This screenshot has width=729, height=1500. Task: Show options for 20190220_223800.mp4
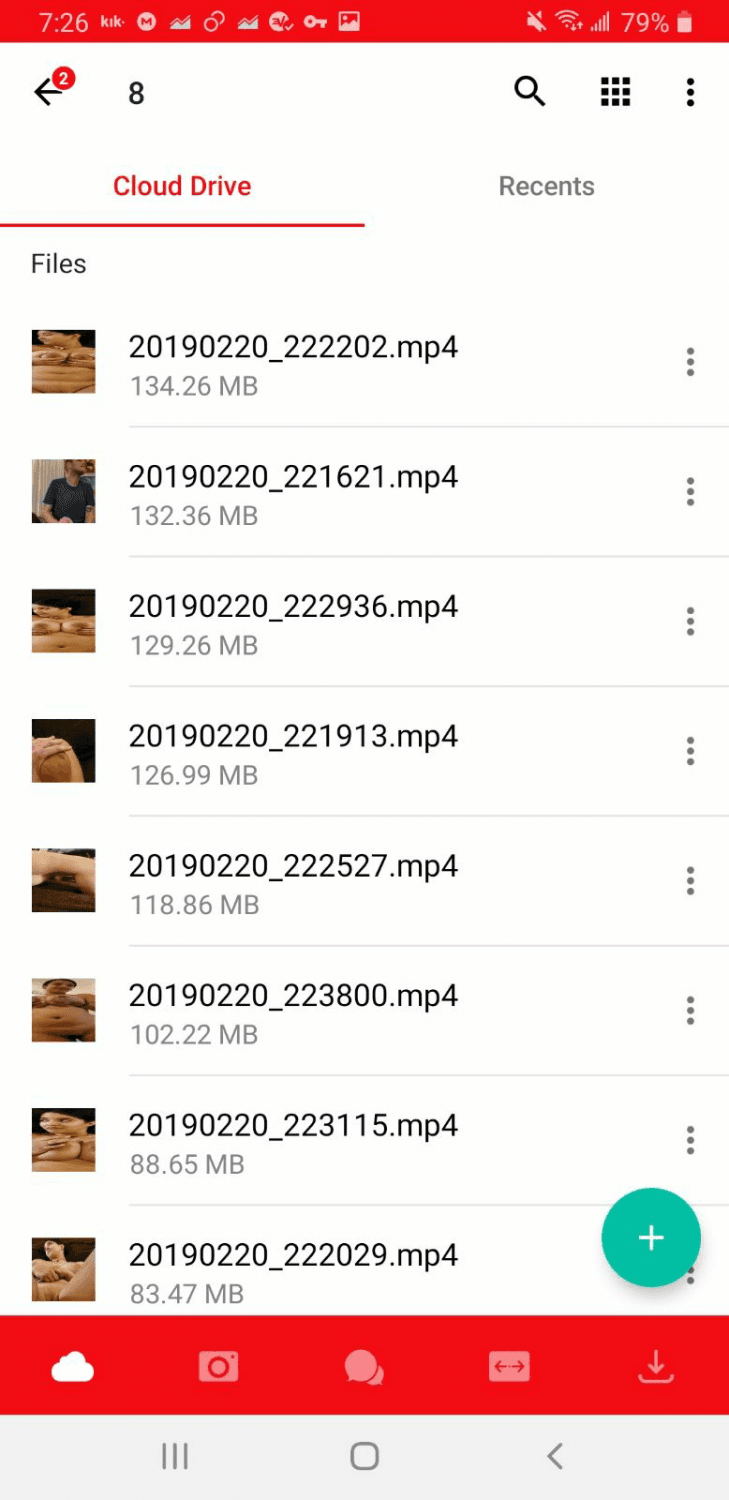[x=690, y=1011]
